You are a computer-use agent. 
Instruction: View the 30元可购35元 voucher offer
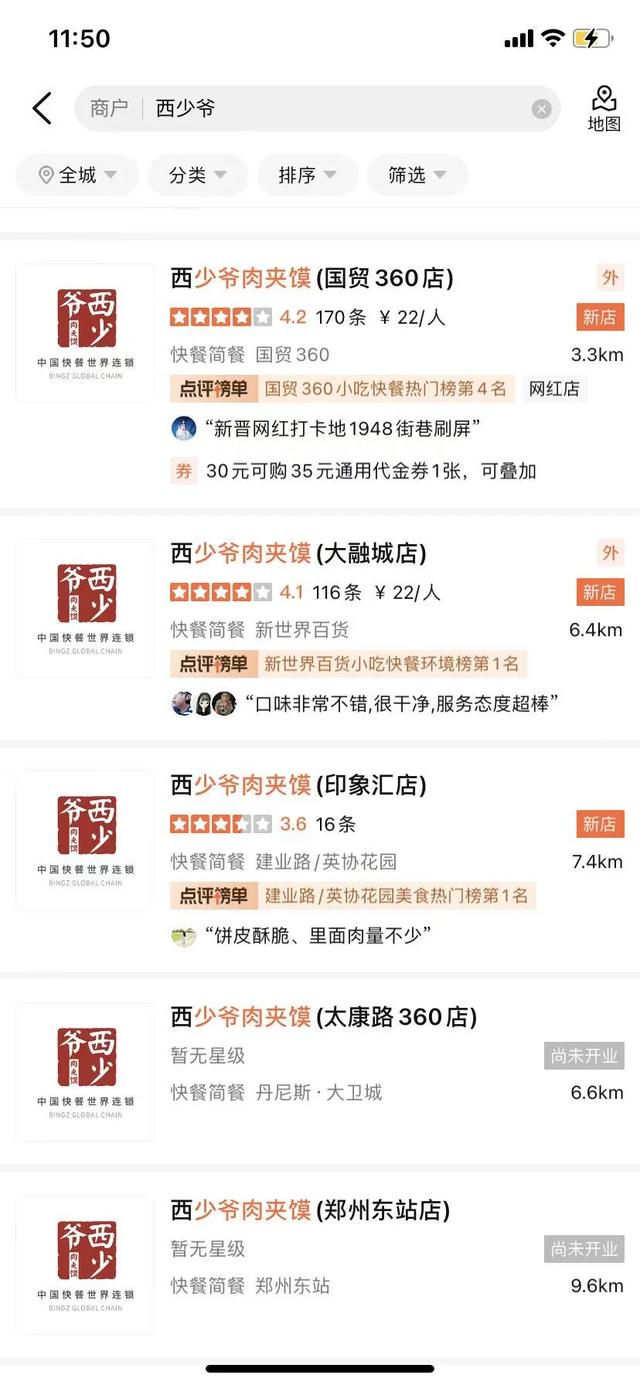click(x=354, y=471)
